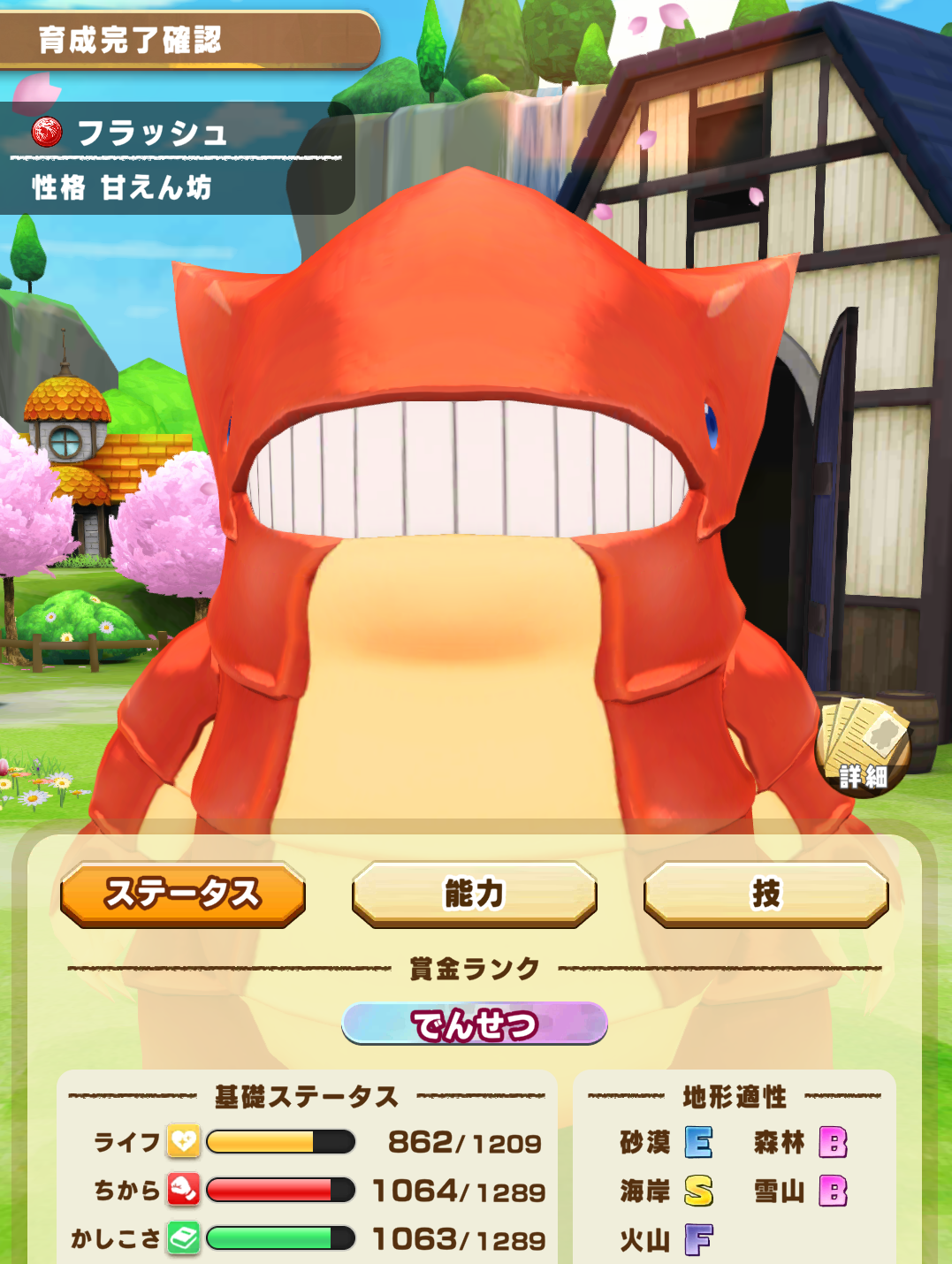The width and height of the screenshot is (952, 1264).
Task: Select the 技 tab
Action: [x=765, y=894]
